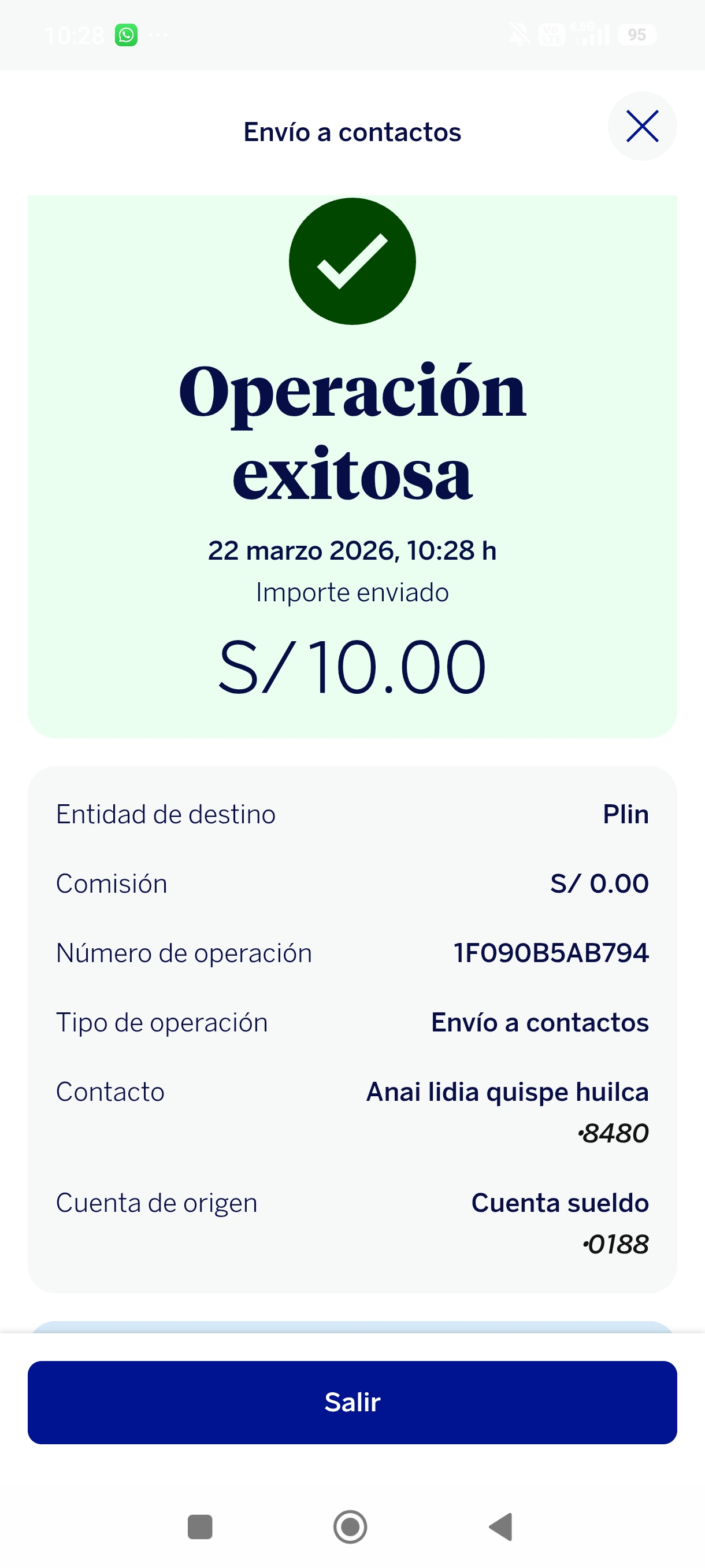Go to the phone's home screen
The image size is (705, 1568).
coord(350,1526)
